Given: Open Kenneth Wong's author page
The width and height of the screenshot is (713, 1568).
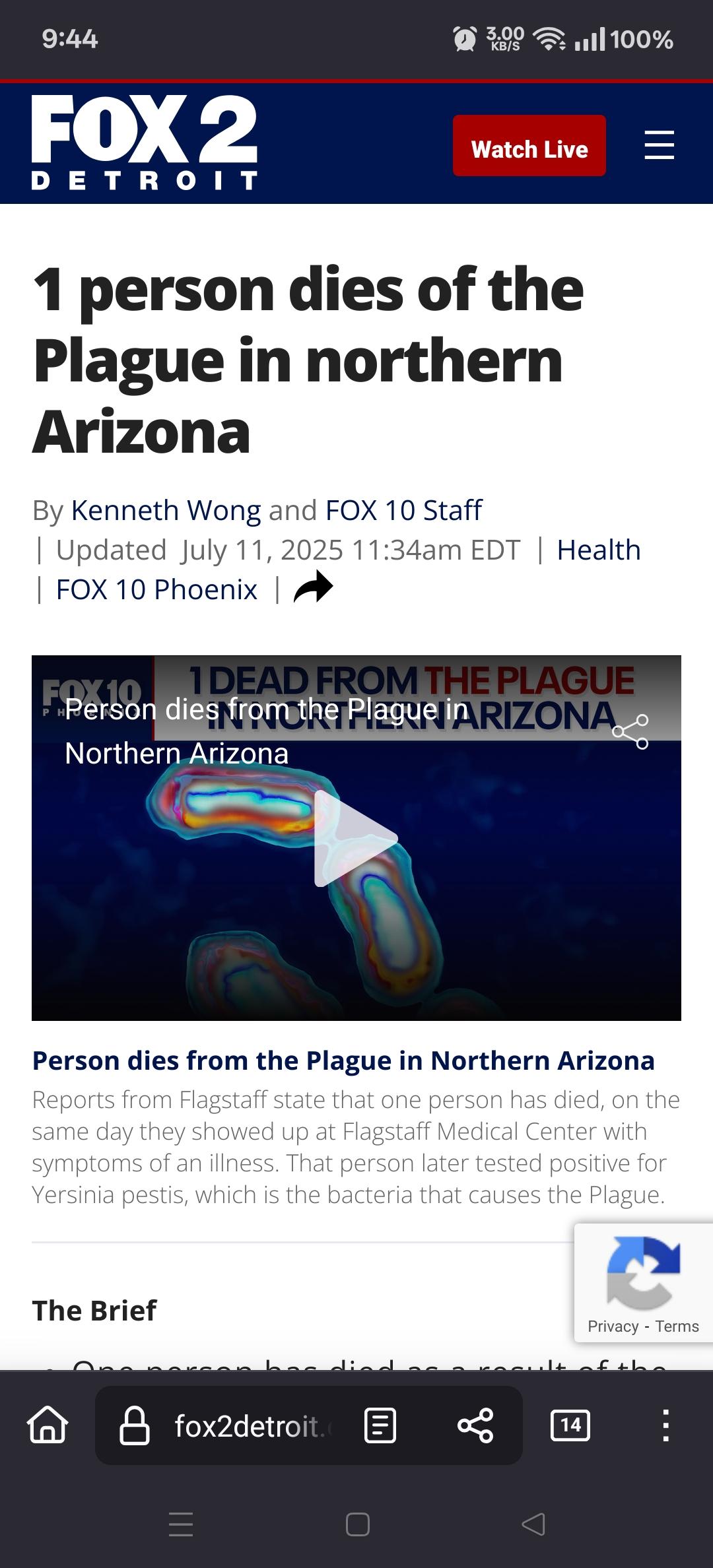Looking at the screenshot, I should click(x=166, y=510).
